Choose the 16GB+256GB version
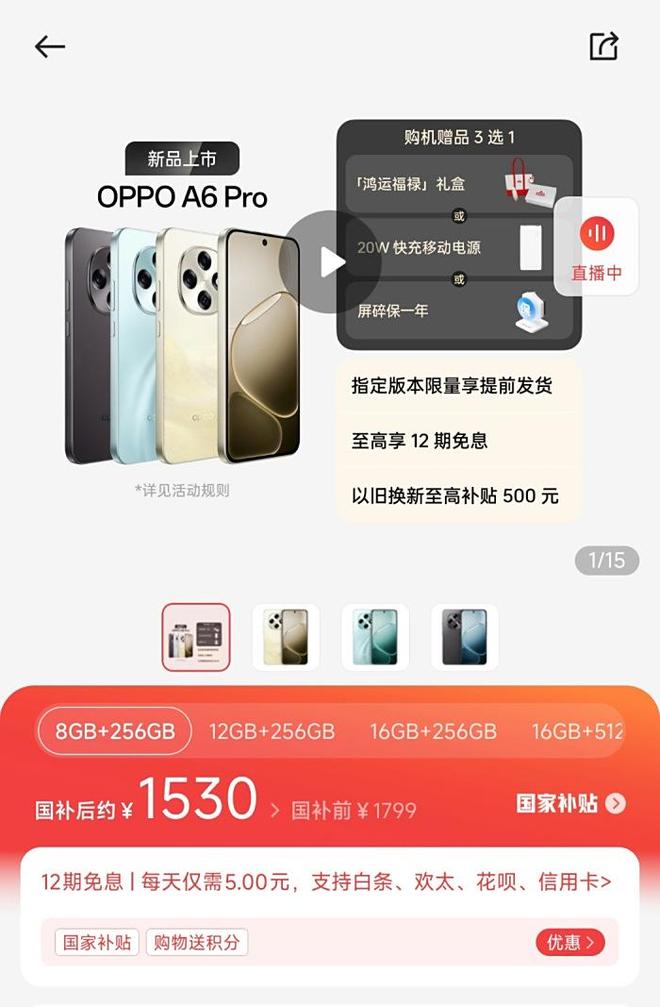Viewport: 660px width, 1007px height. tap(433, 731)
